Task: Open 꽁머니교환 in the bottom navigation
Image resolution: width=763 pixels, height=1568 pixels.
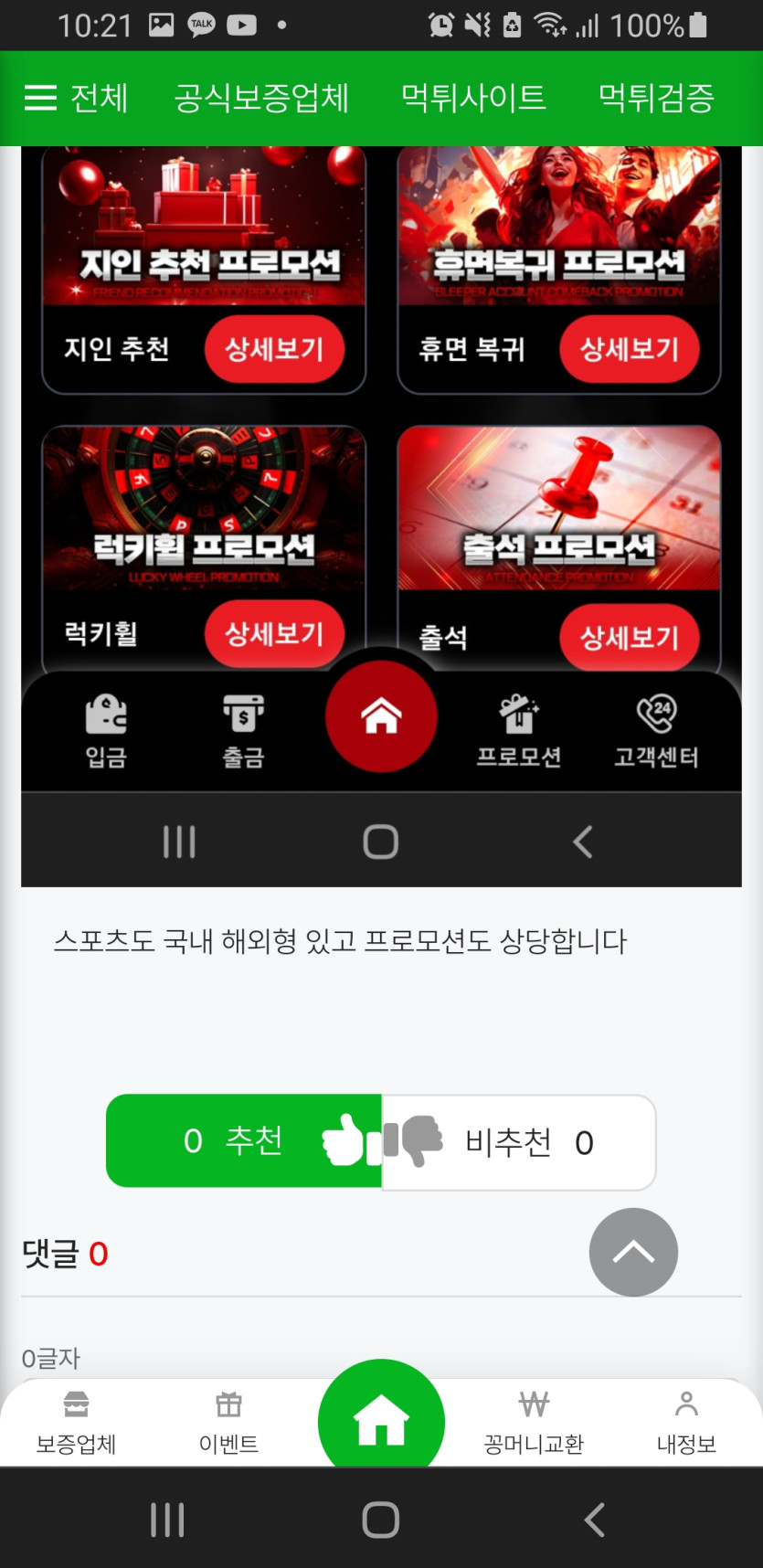Action: tap(534, 1424)
